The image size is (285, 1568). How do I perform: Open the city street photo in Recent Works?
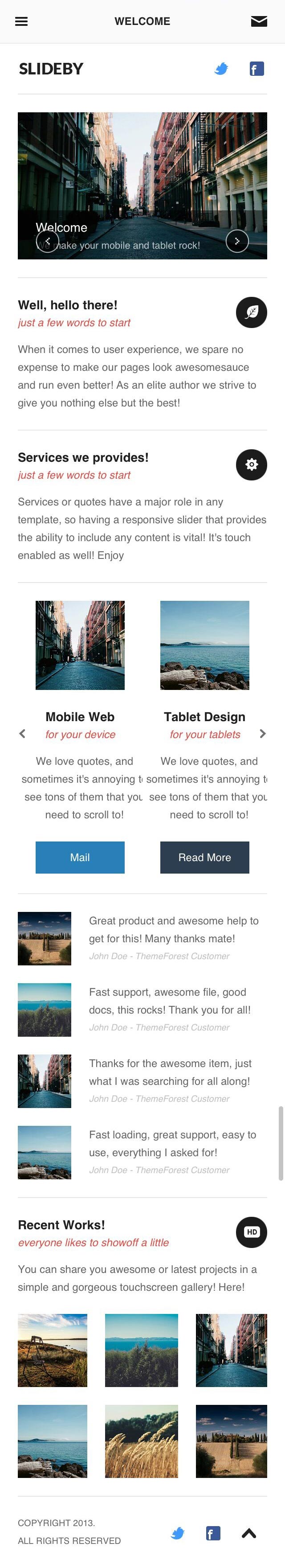[231, 1350]
